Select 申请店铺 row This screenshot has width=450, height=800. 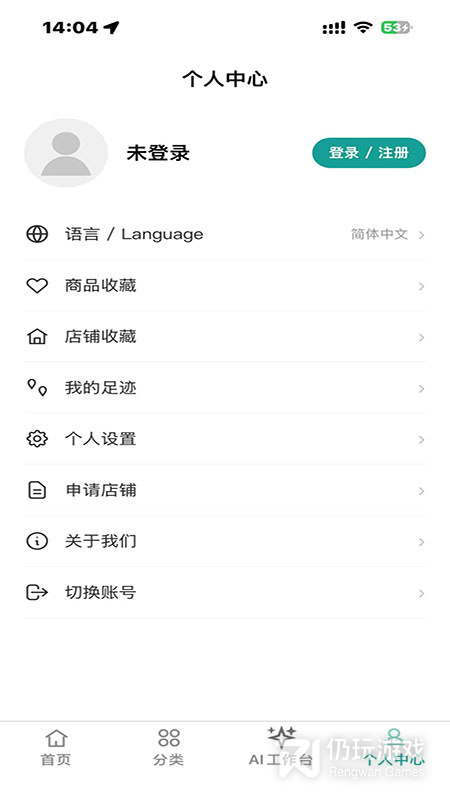click(225, 490)
